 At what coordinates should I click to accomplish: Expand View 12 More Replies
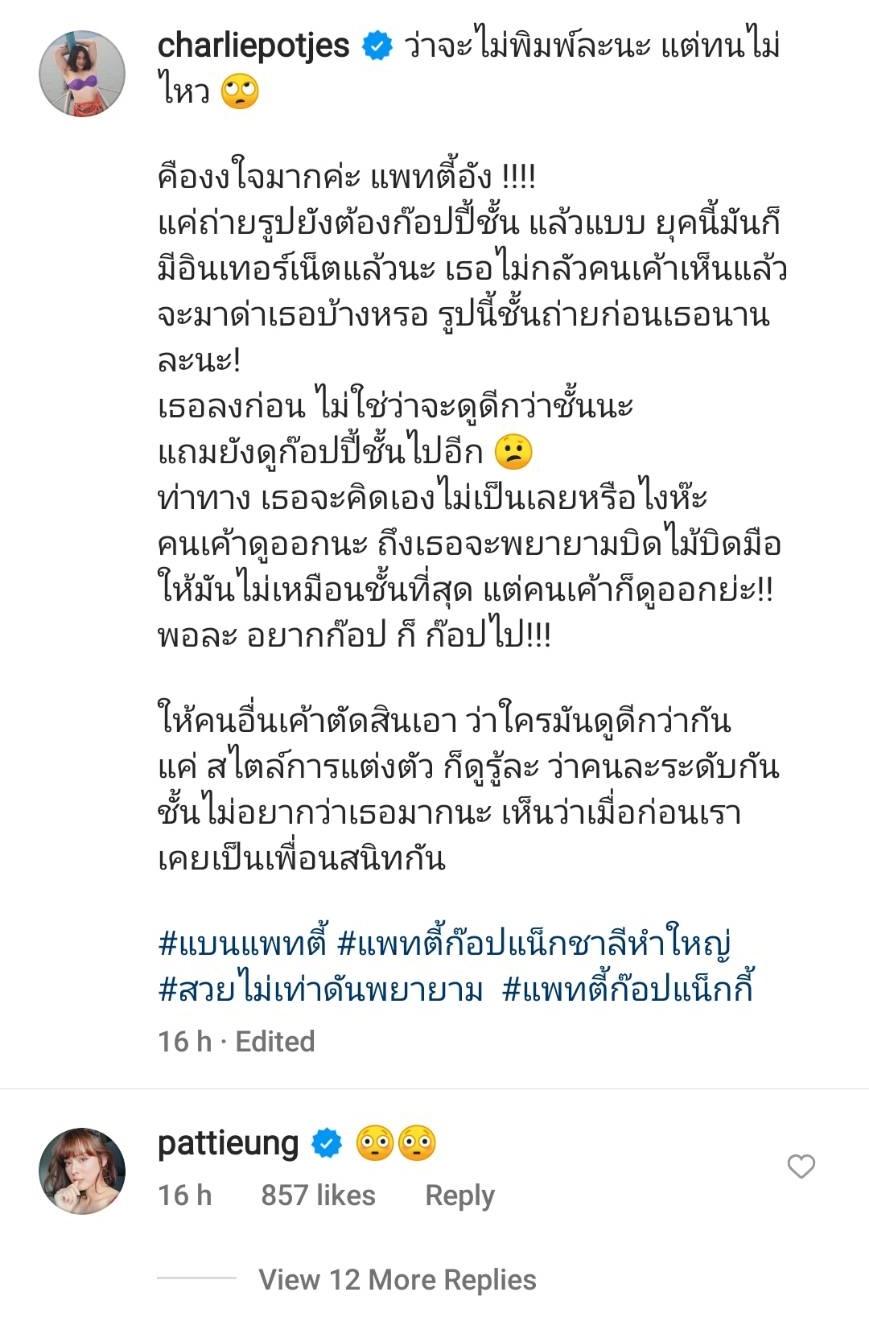[x=397, y=1279]
